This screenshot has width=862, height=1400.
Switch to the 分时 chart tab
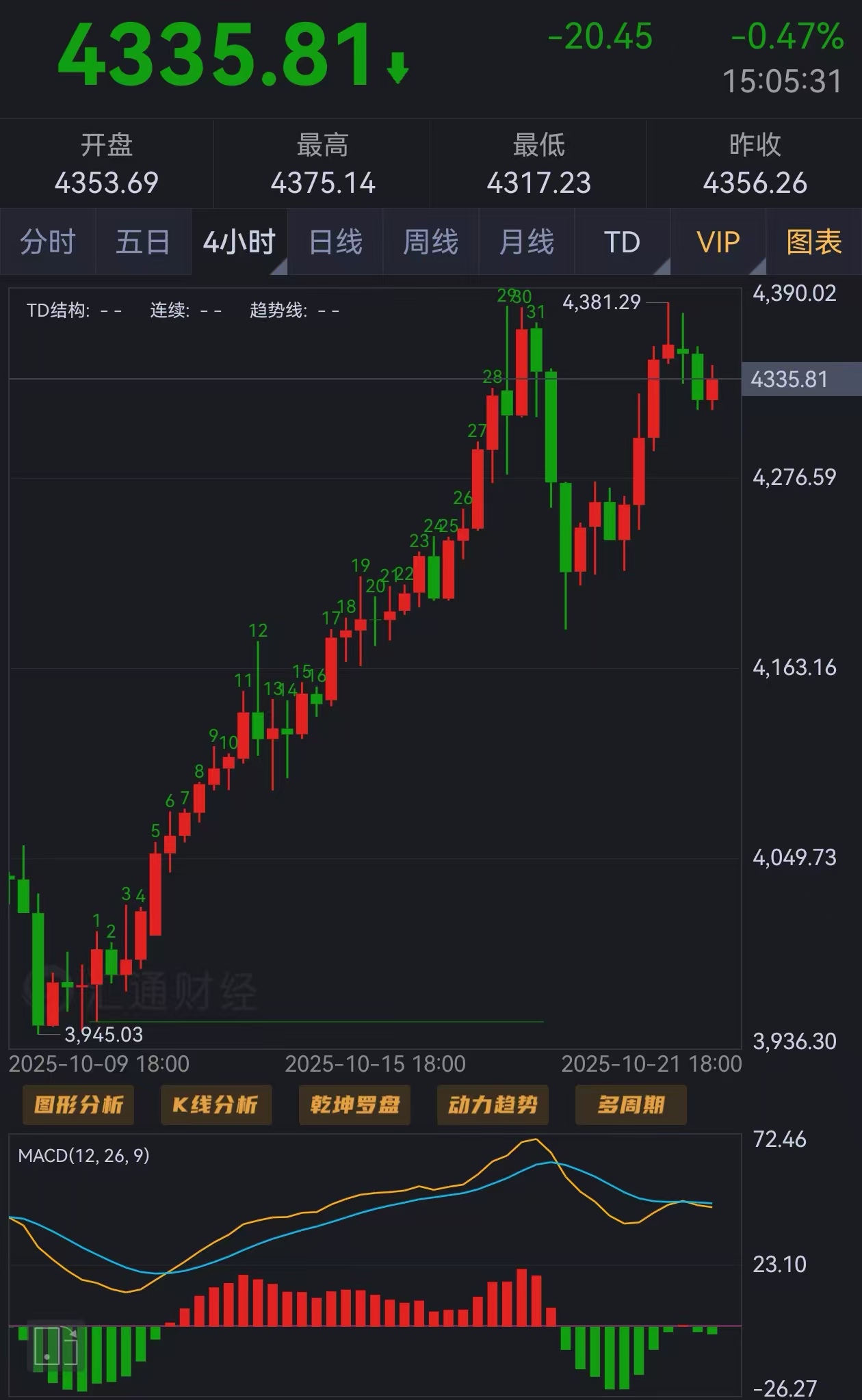(x=48, y=242)
